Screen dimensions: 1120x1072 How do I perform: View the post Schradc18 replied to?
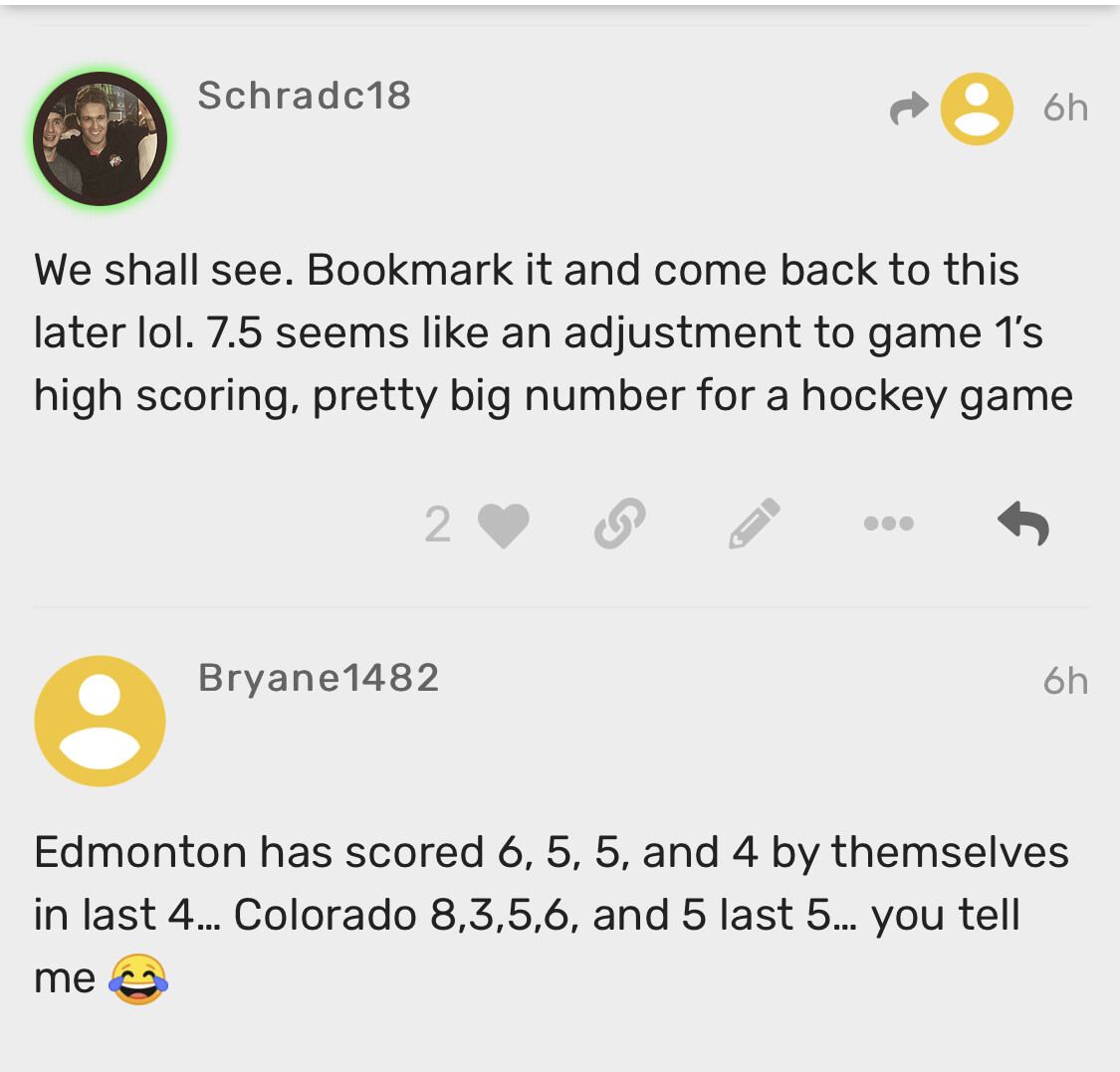pyautogui.click(x=952, y=108)
